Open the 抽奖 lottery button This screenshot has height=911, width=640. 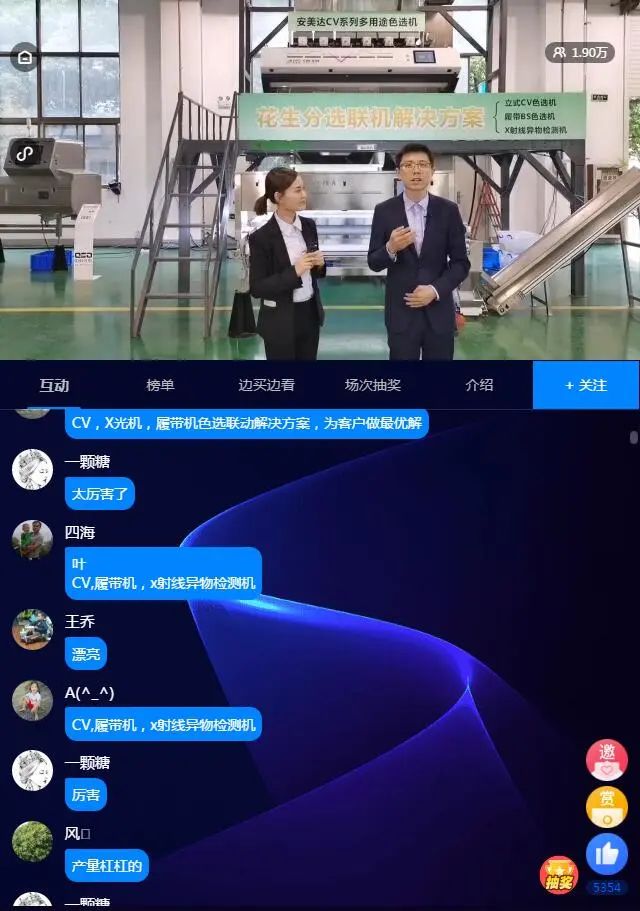click(x=559, y=875)
